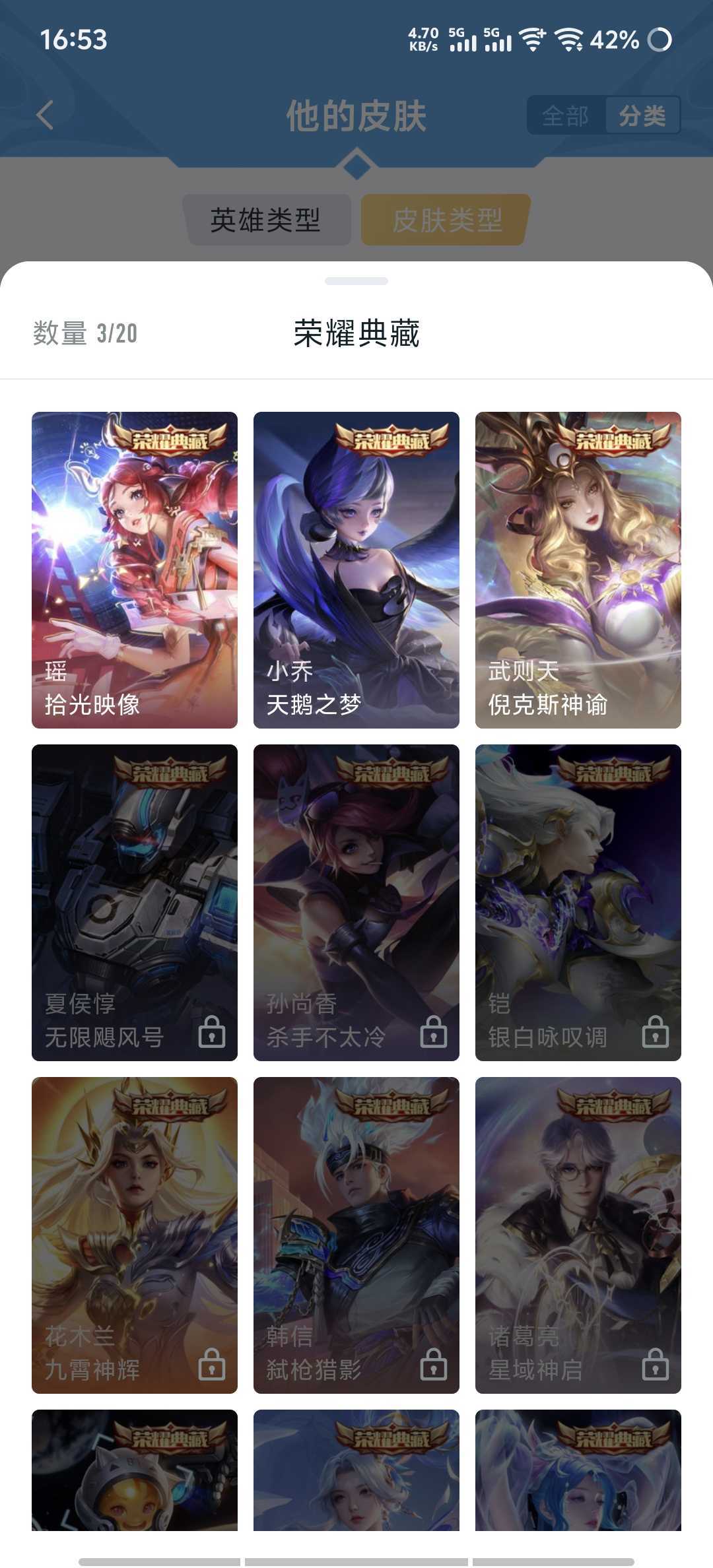Switch to the 英雄类型 tab
The width and height of the screenshot is (713, 1568).
pyautogui.click(x=265, y=220)
